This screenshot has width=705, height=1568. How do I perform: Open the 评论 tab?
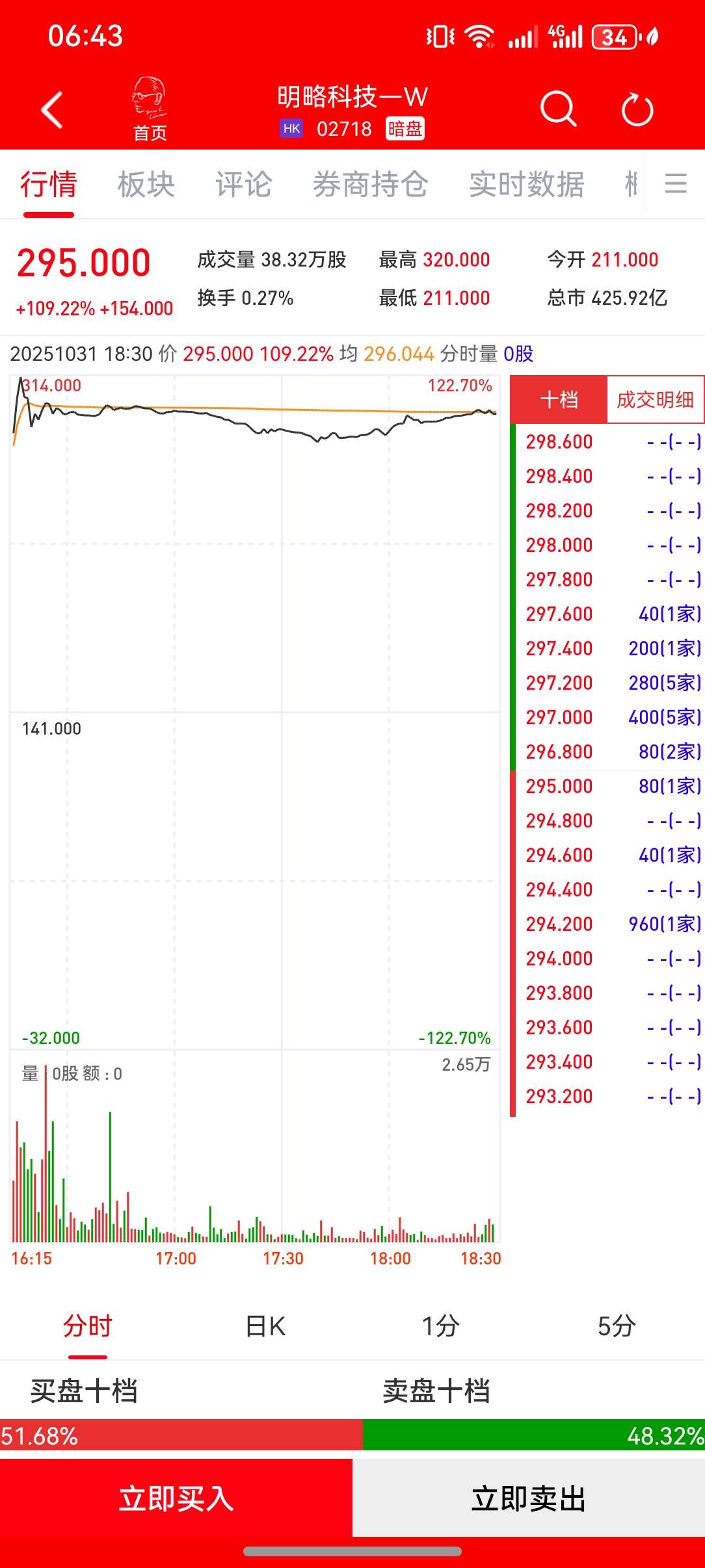click(x=244, y=185)
